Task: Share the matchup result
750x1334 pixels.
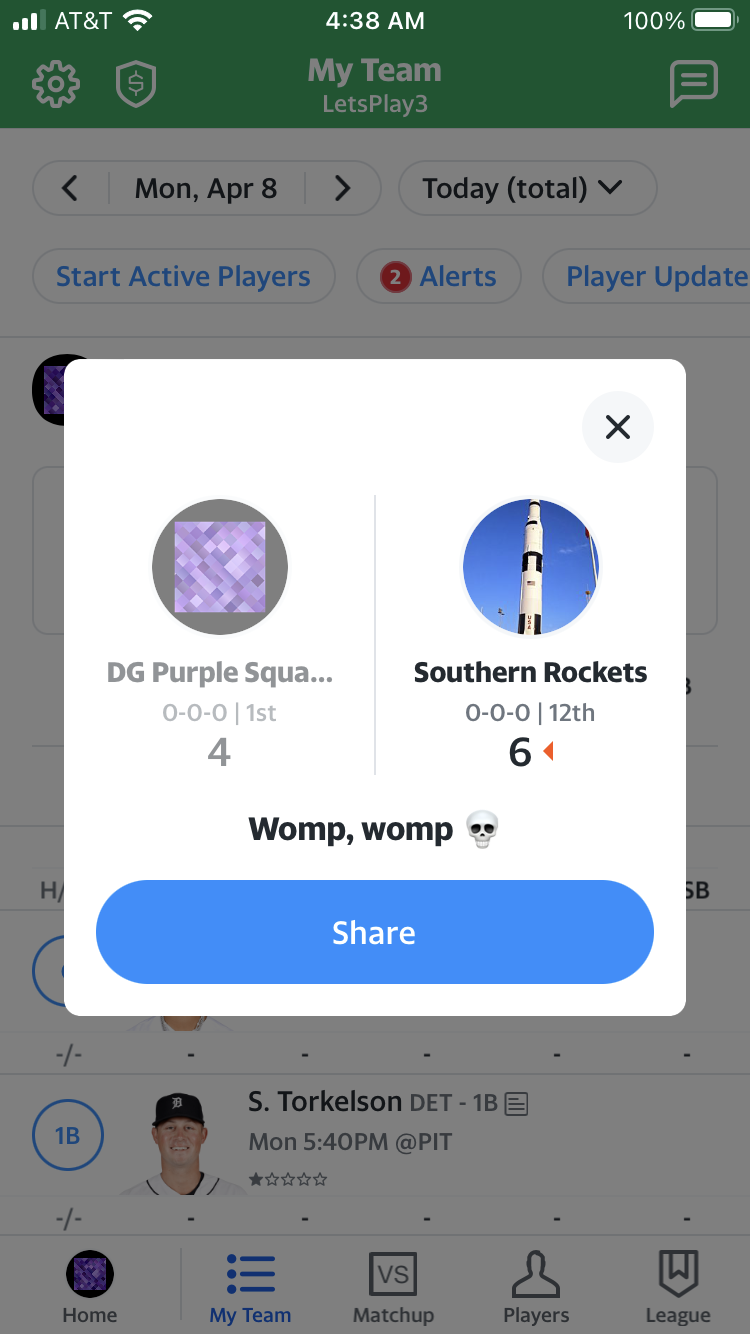Action: 375,932
